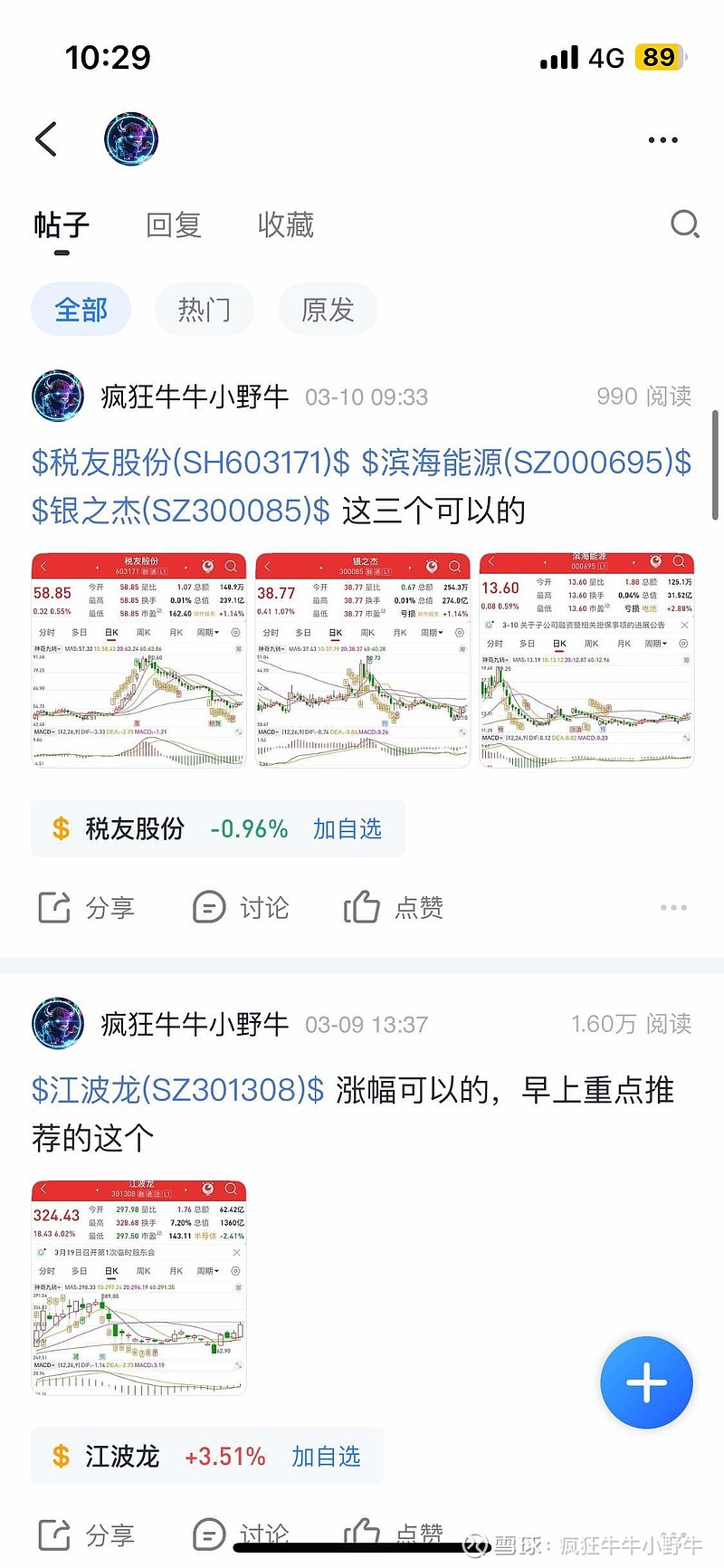The height and width of the screenshot is (1568, 724).
Task: Switch to the 收藏 tab
Action: click(285, 225)
